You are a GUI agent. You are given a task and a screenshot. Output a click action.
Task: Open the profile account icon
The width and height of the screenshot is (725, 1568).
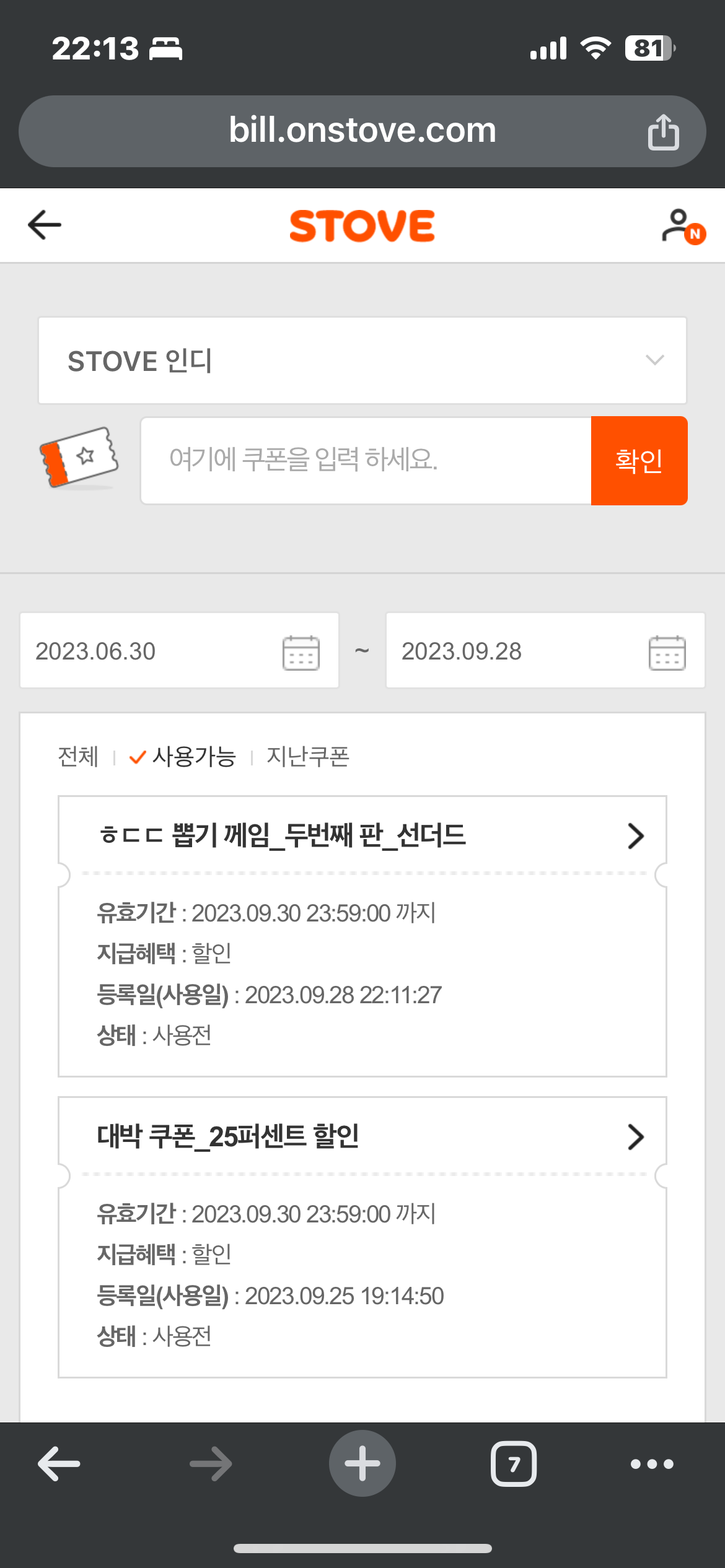click(x=683, y=227)
